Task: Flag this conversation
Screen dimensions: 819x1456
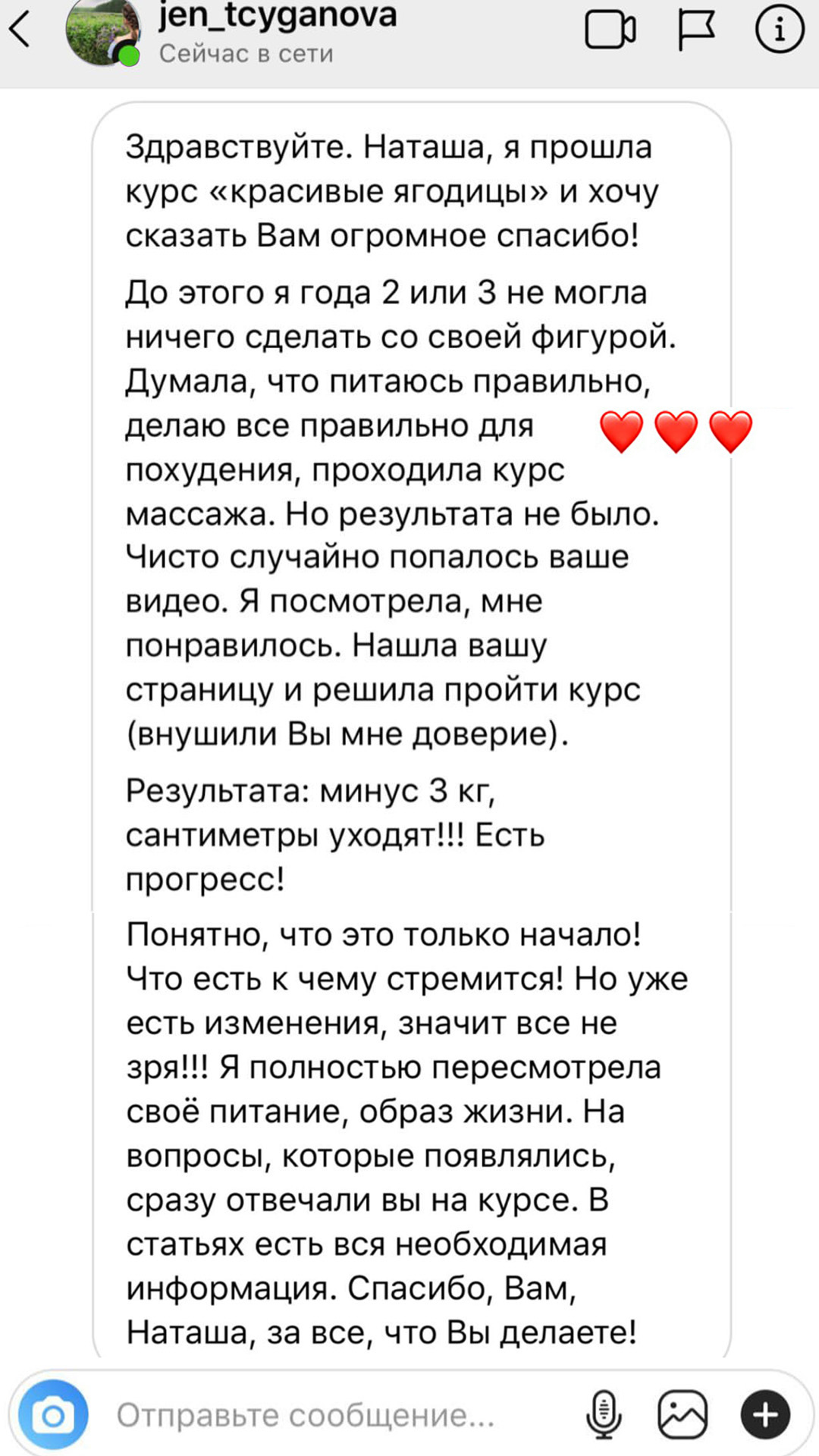Action: pos(695,30)
